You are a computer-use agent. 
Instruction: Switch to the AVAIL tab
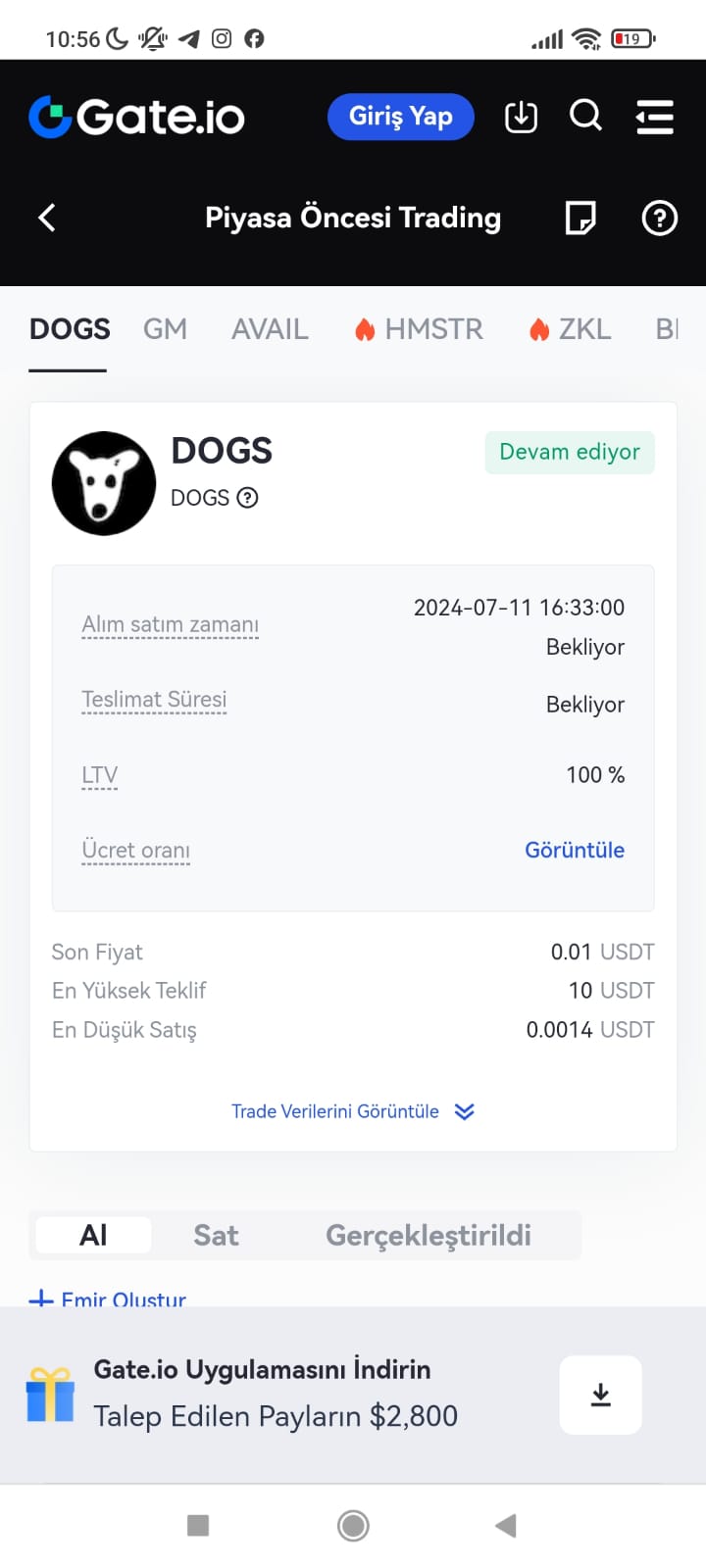[x=270, y=329]
